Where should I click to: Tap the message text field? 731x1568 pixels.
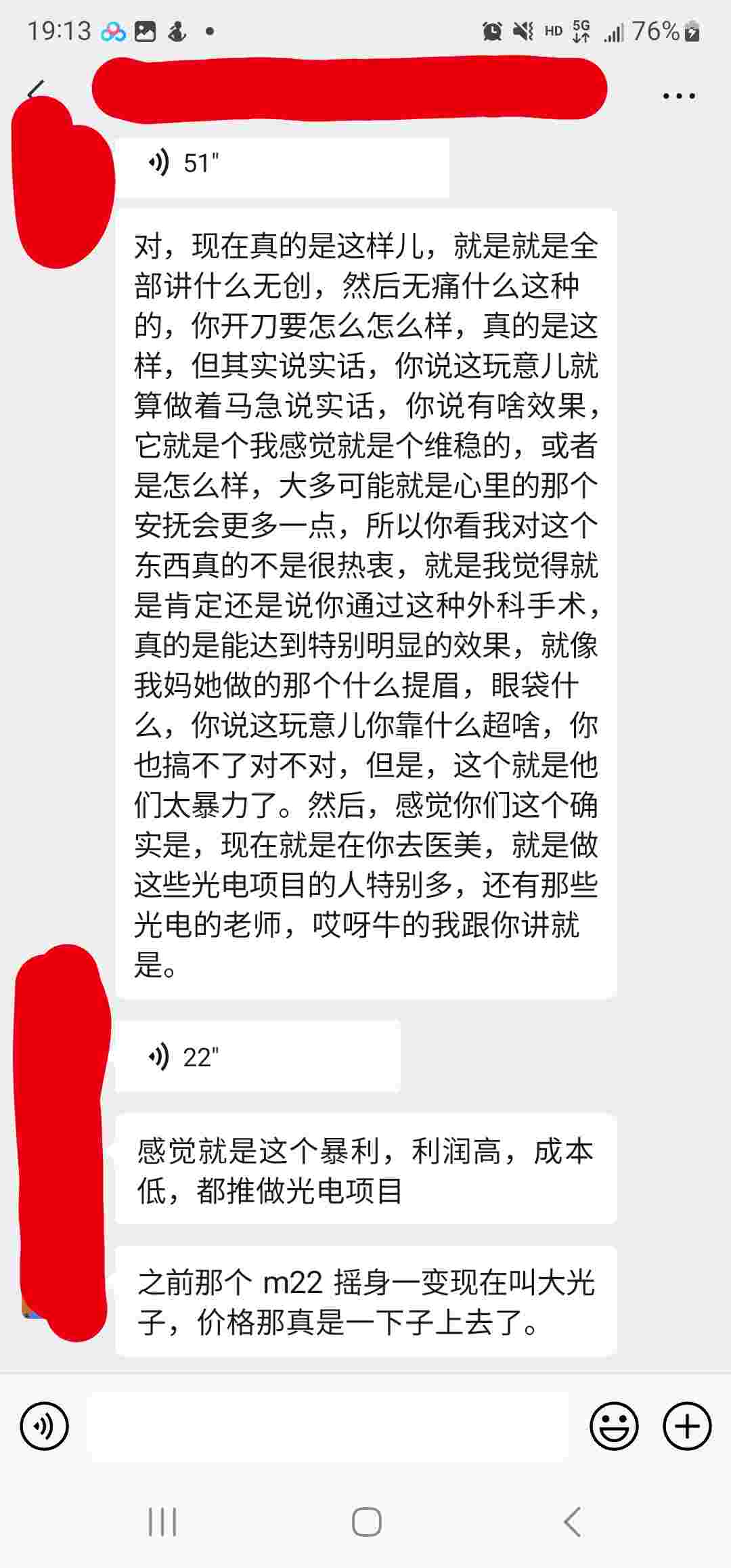(328, 1427)
